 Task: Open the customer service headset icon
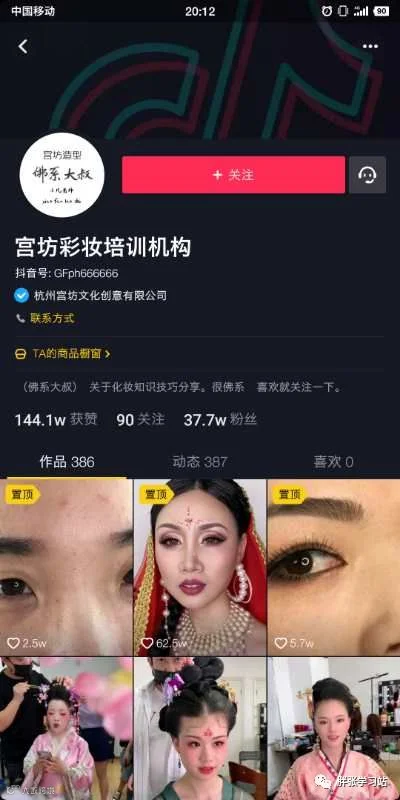tap(367, 175)
